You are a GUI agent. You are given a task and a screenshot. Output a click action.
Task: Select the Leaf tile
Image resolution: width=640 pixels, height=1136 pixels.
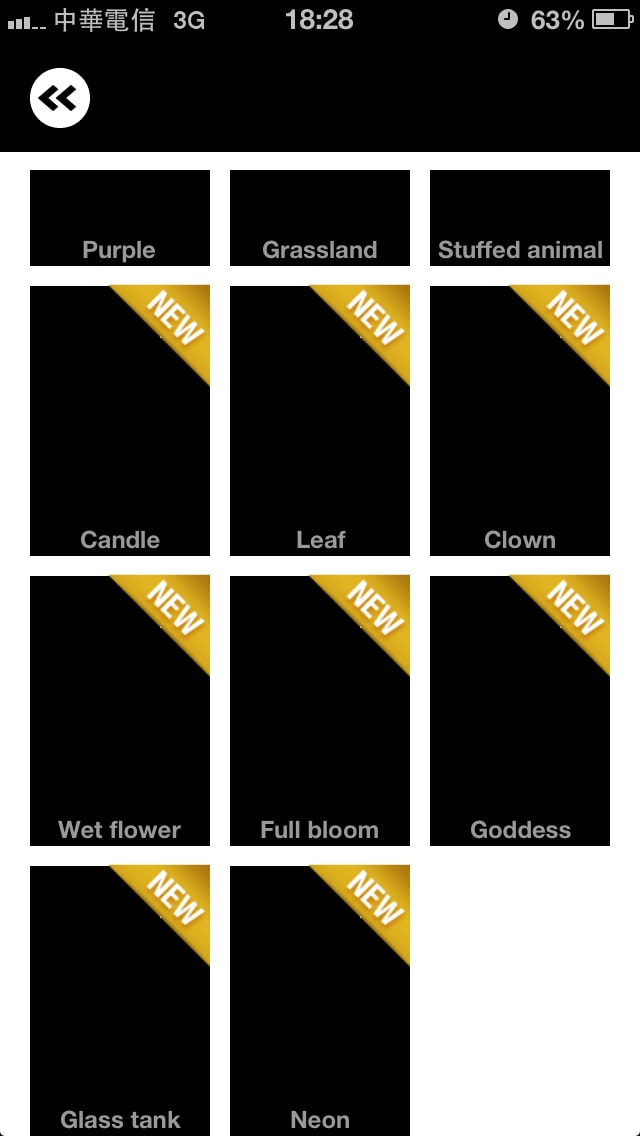[x=320, y=420]
